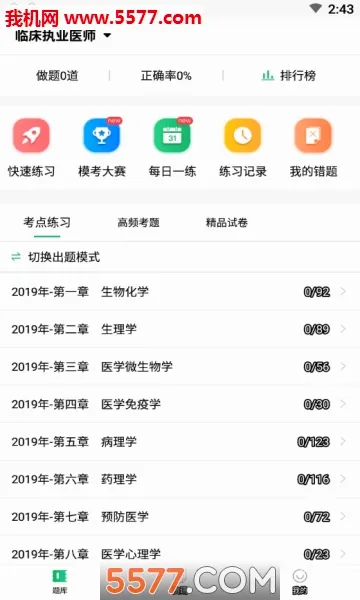Select the 考点练习 tab
Viewport: 360px width, 600px height.
pyautogui.click(x=47, y=222)
